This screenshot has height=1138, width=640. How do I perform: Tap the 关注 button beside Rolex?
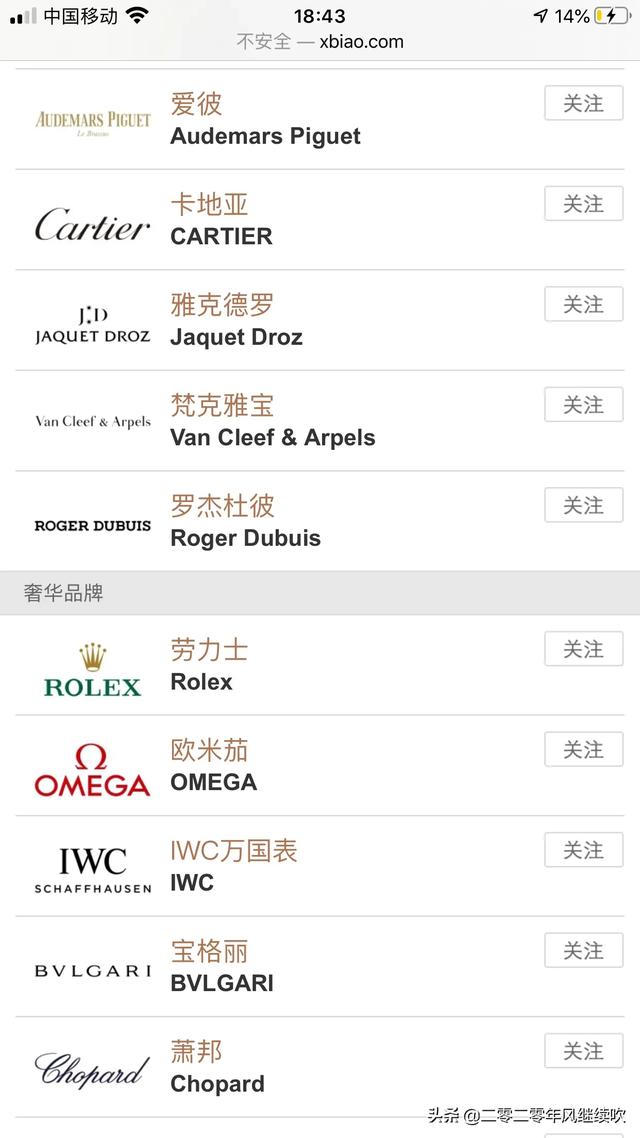point(583,649)
